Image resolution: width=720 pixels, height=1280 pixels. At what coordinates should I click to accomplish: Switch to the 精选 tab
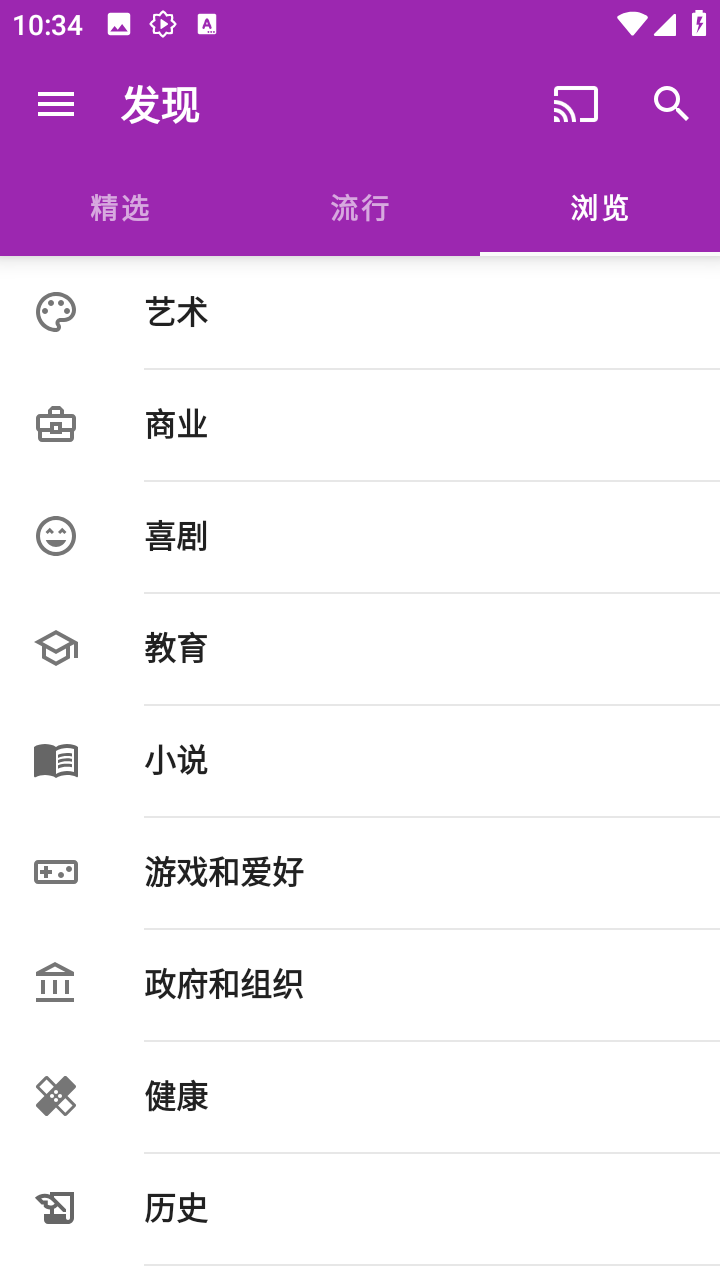pyautogui.click(x=120, y=208)
